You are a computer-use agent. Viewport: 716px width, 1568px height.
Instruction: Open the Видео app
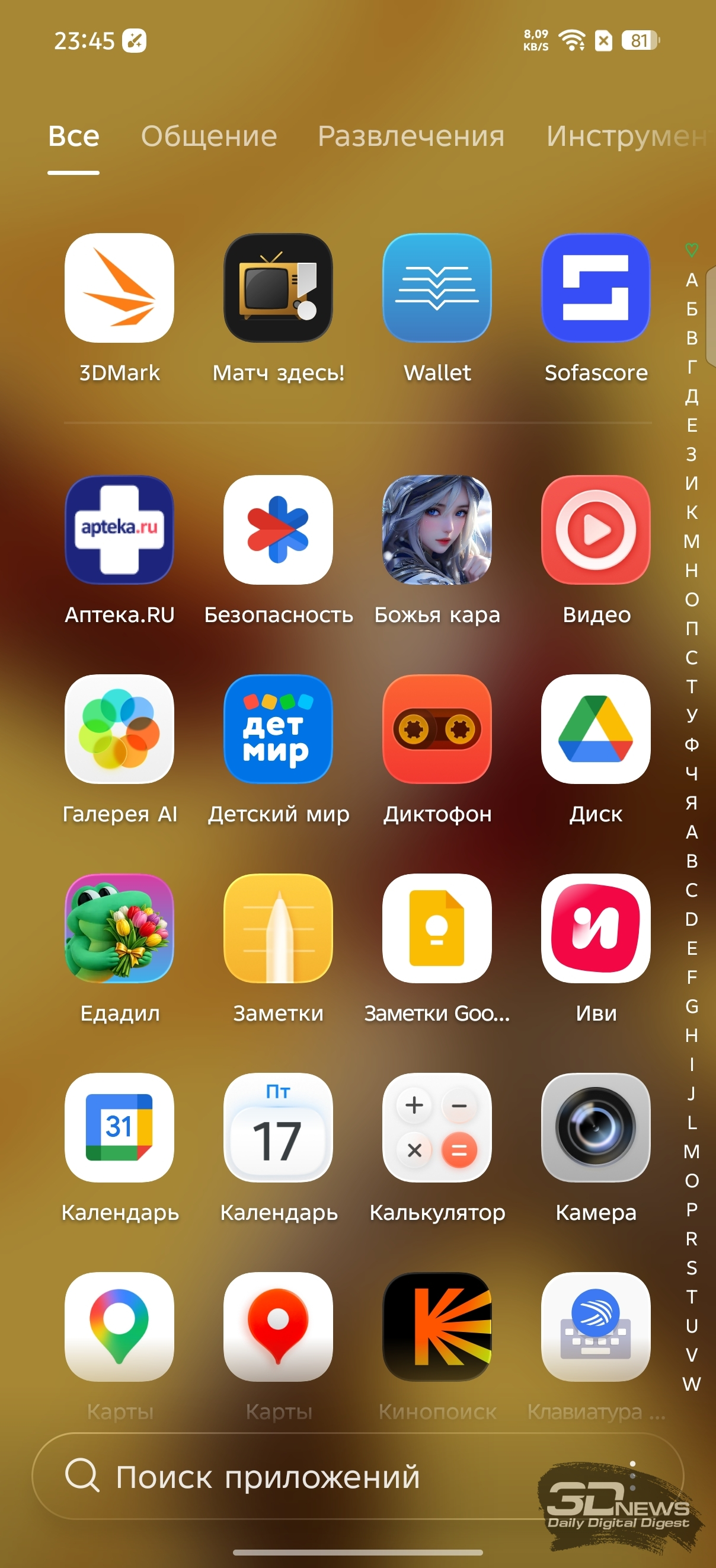(596, 530)
